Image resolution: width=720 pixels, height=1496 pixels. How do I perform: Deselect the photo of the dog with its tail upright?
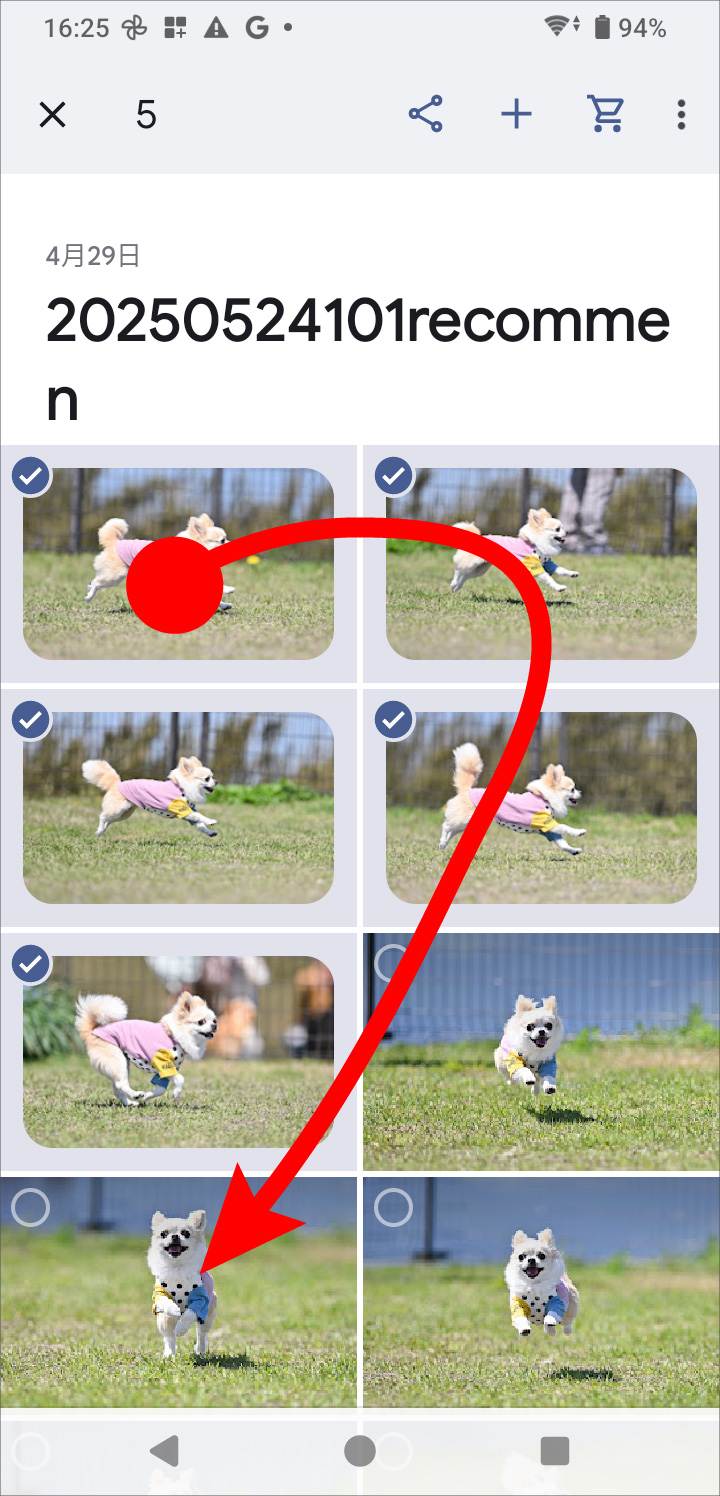coord(541,807)
